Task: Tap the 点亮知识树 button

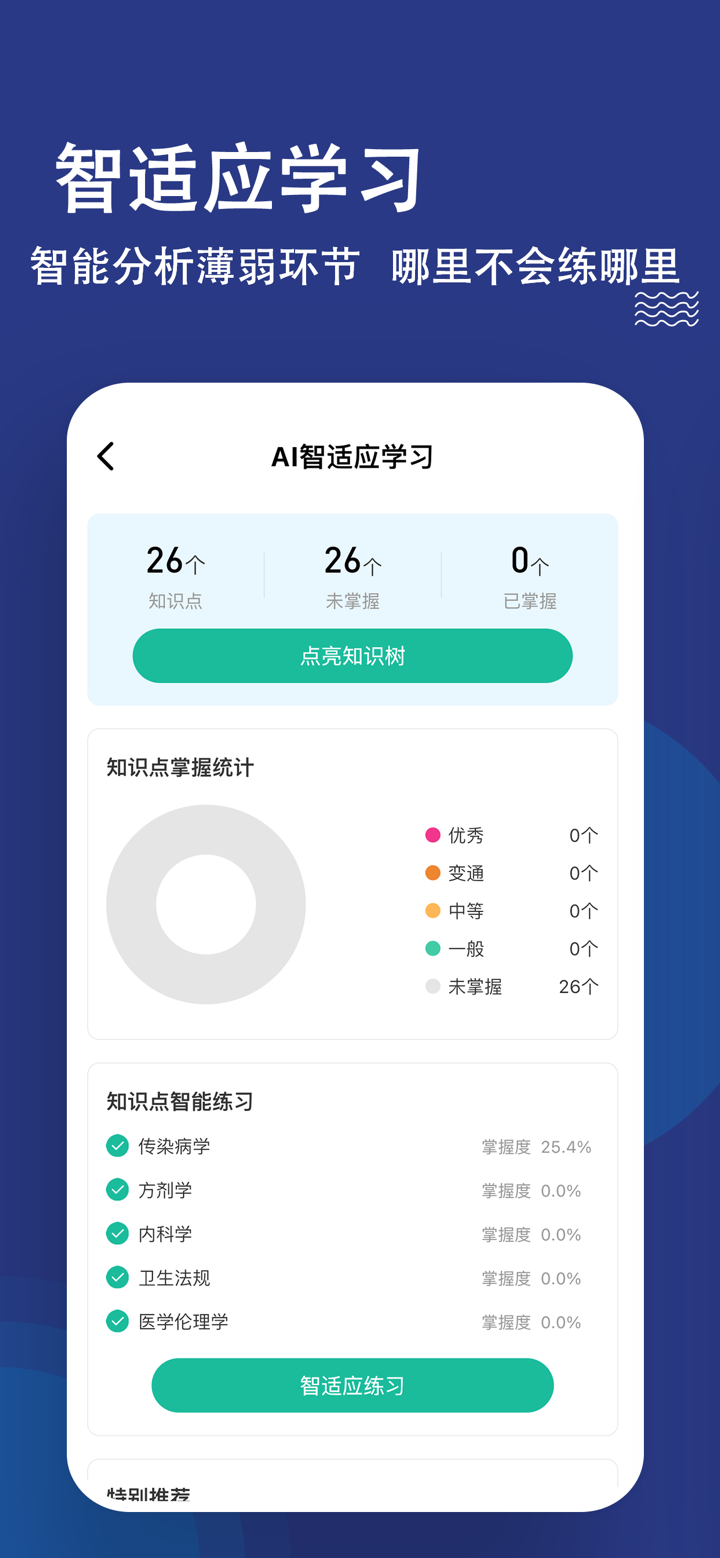Action: [x=352, y=656]
